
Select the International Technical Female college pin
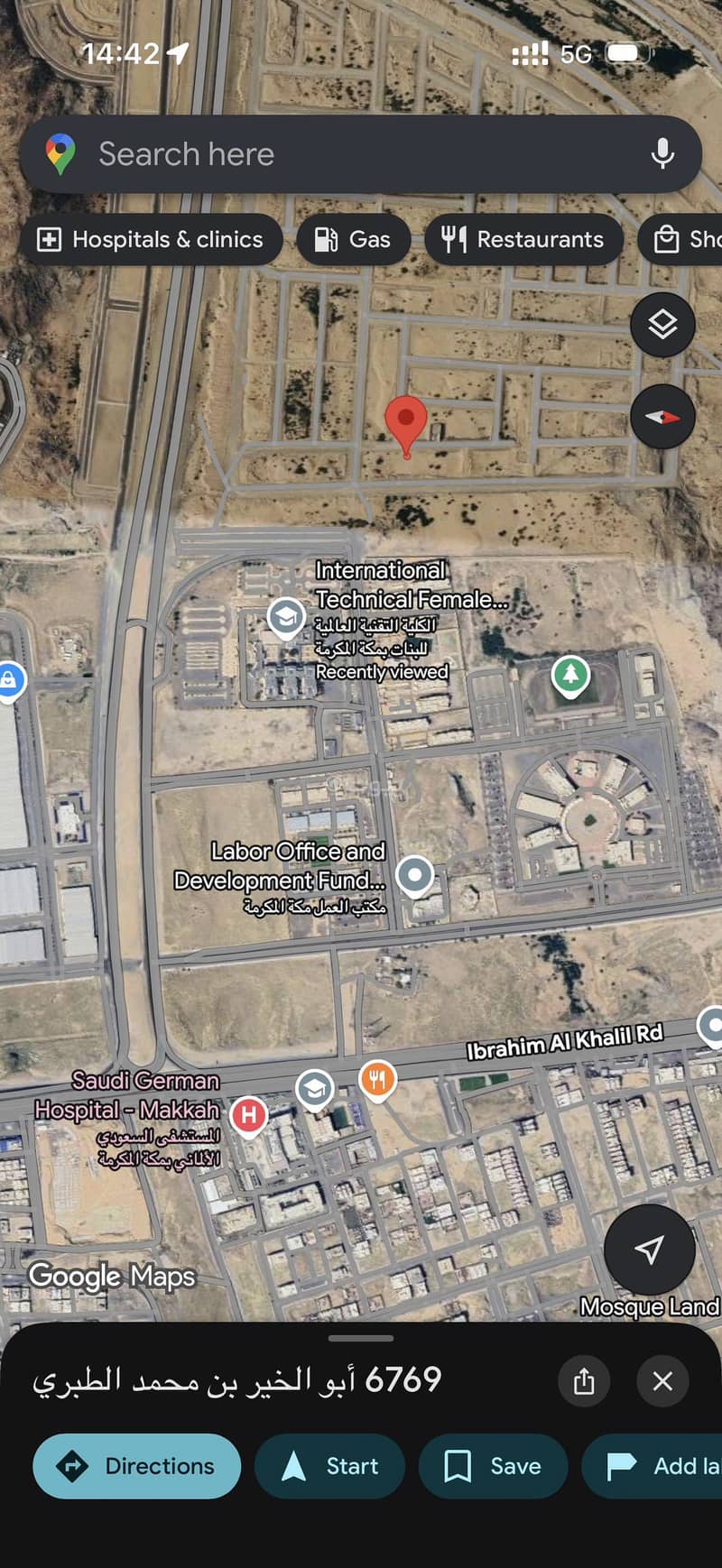click(286, 619)
